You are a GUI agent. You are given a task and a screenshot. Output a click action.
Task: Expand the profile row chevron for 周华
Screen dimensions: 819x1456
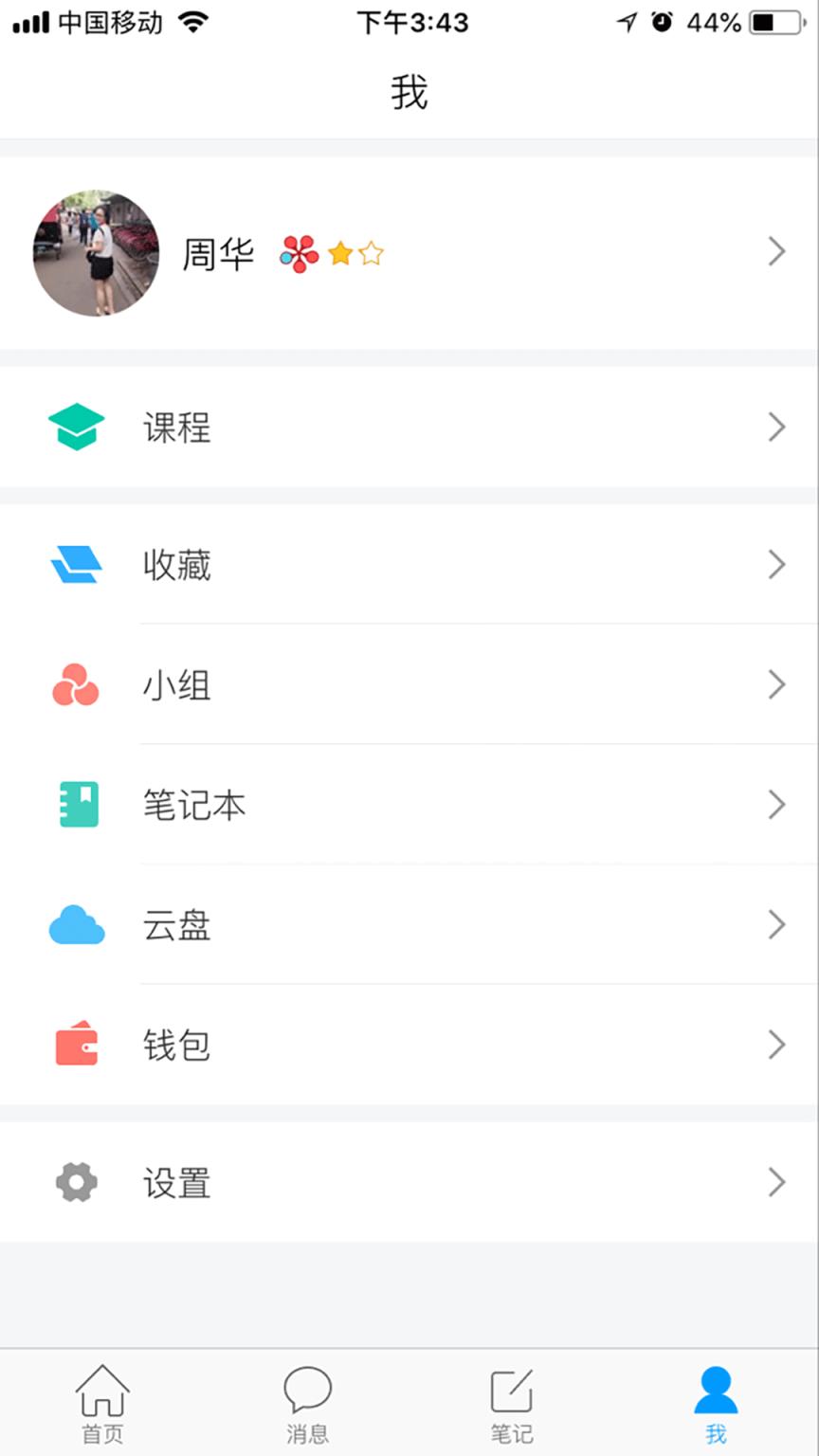coord(777,252)
